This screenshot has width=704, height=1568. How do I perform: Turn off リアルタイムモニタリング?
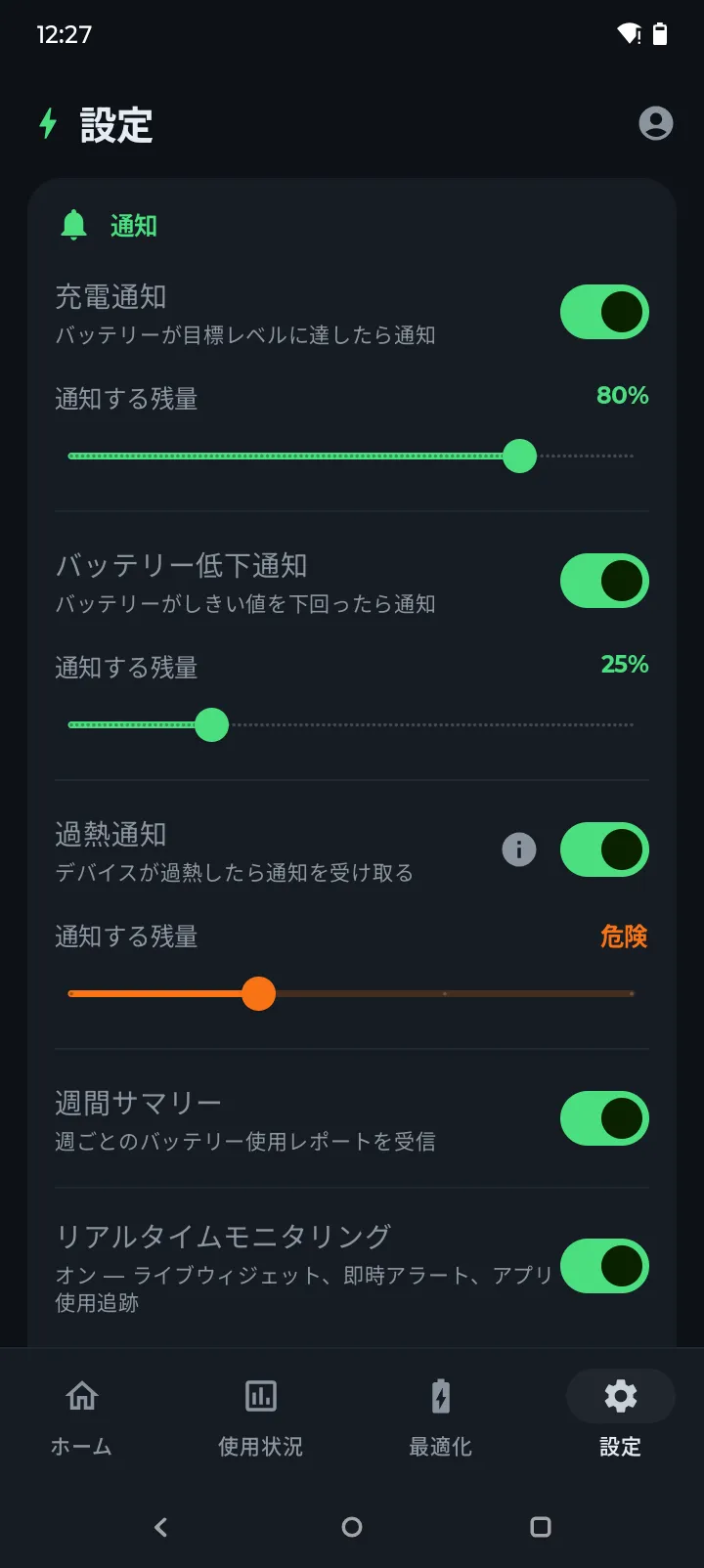[x=604, y=1266]
